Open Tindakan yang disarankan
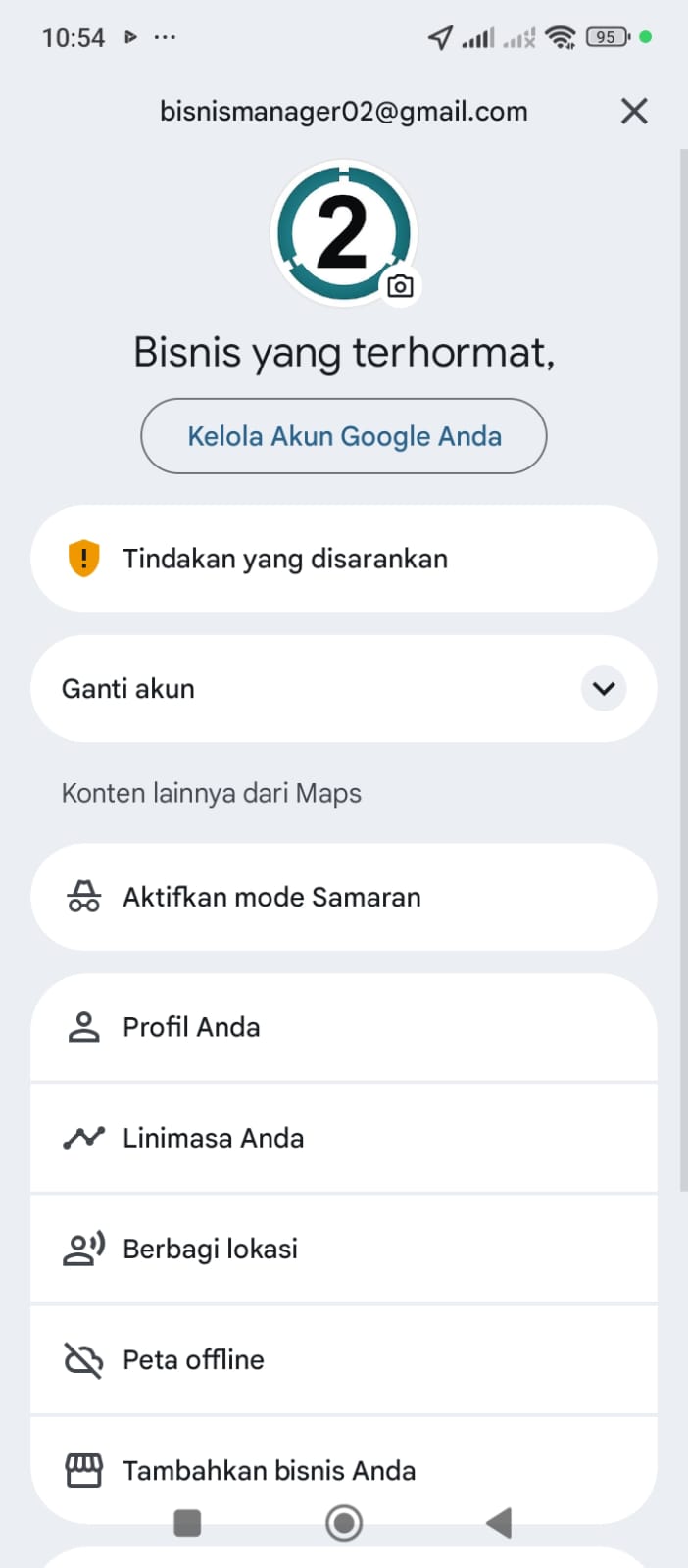This screenshot has width=688, height=1568. pos(344,559)
